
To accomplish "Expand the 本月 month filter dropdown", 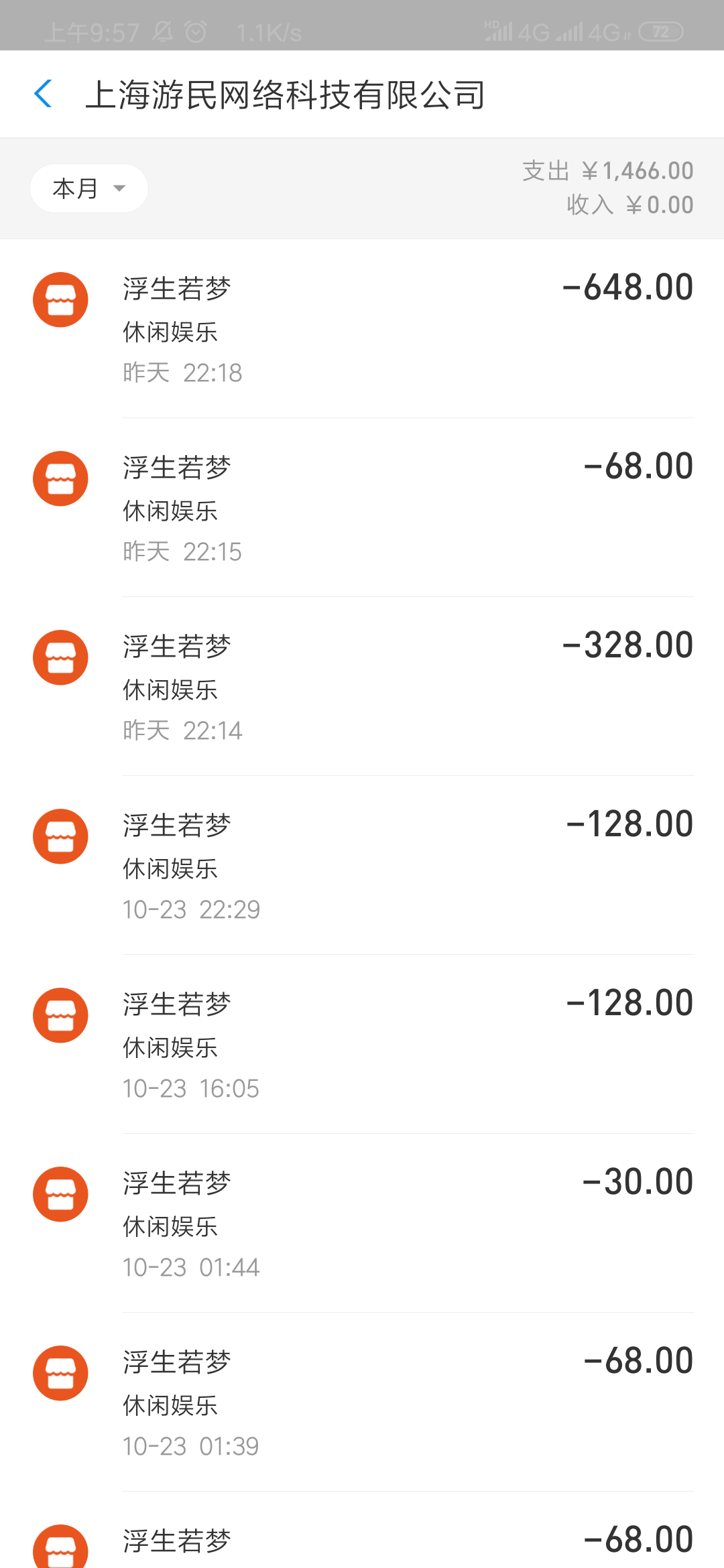I will point(88,188).
